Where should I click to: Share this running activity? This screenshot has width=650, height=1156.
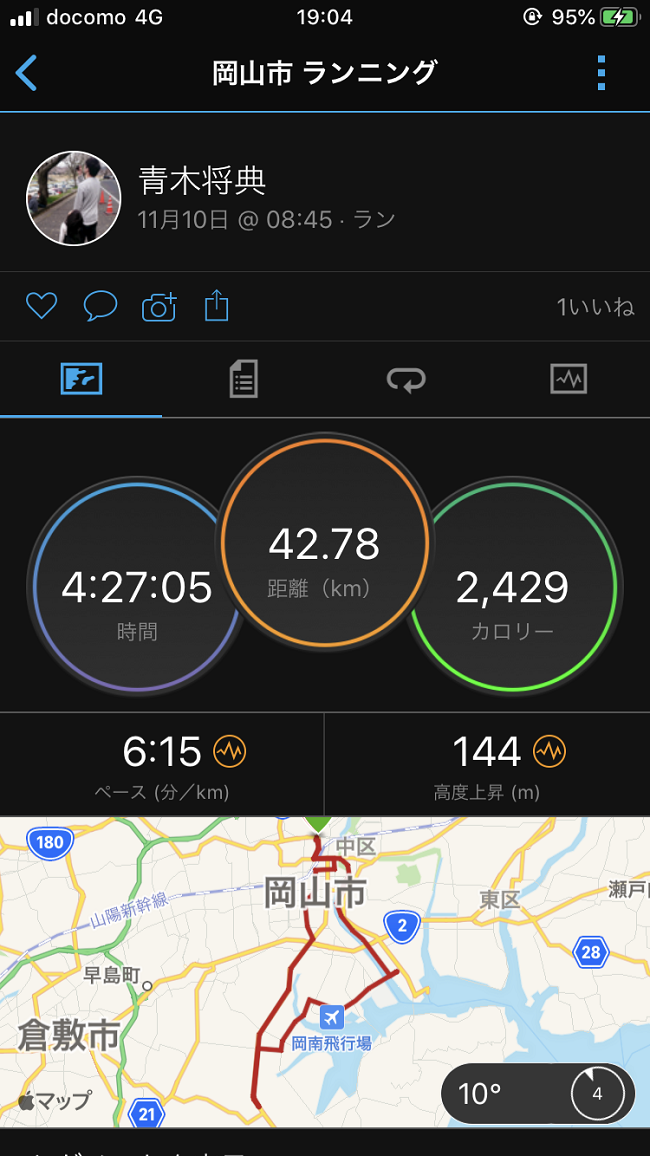tap(216, 306)
